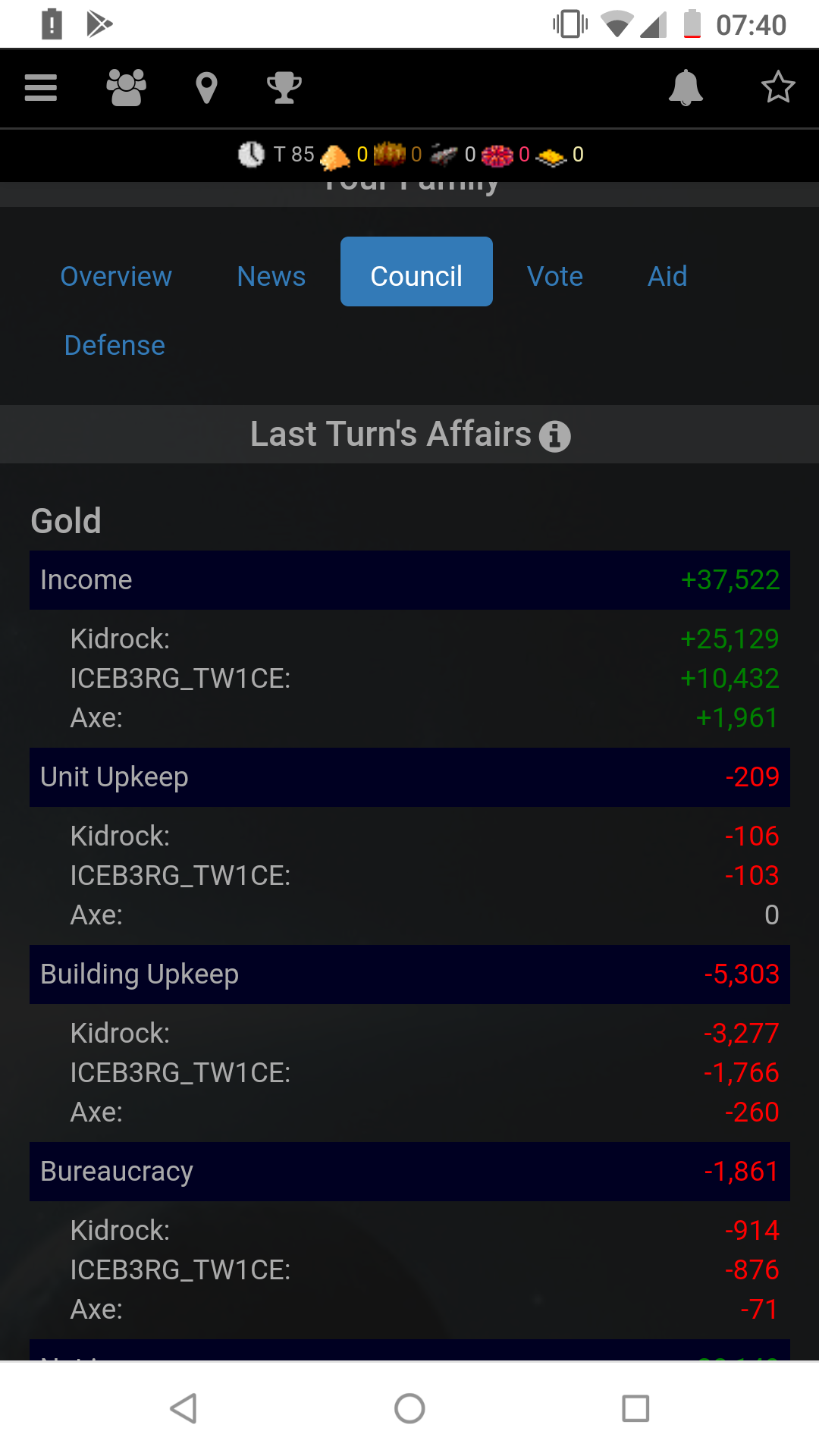Open the trophy rankings icon
Viewport: 819px width, 1456px height.
tap(284, 88)
